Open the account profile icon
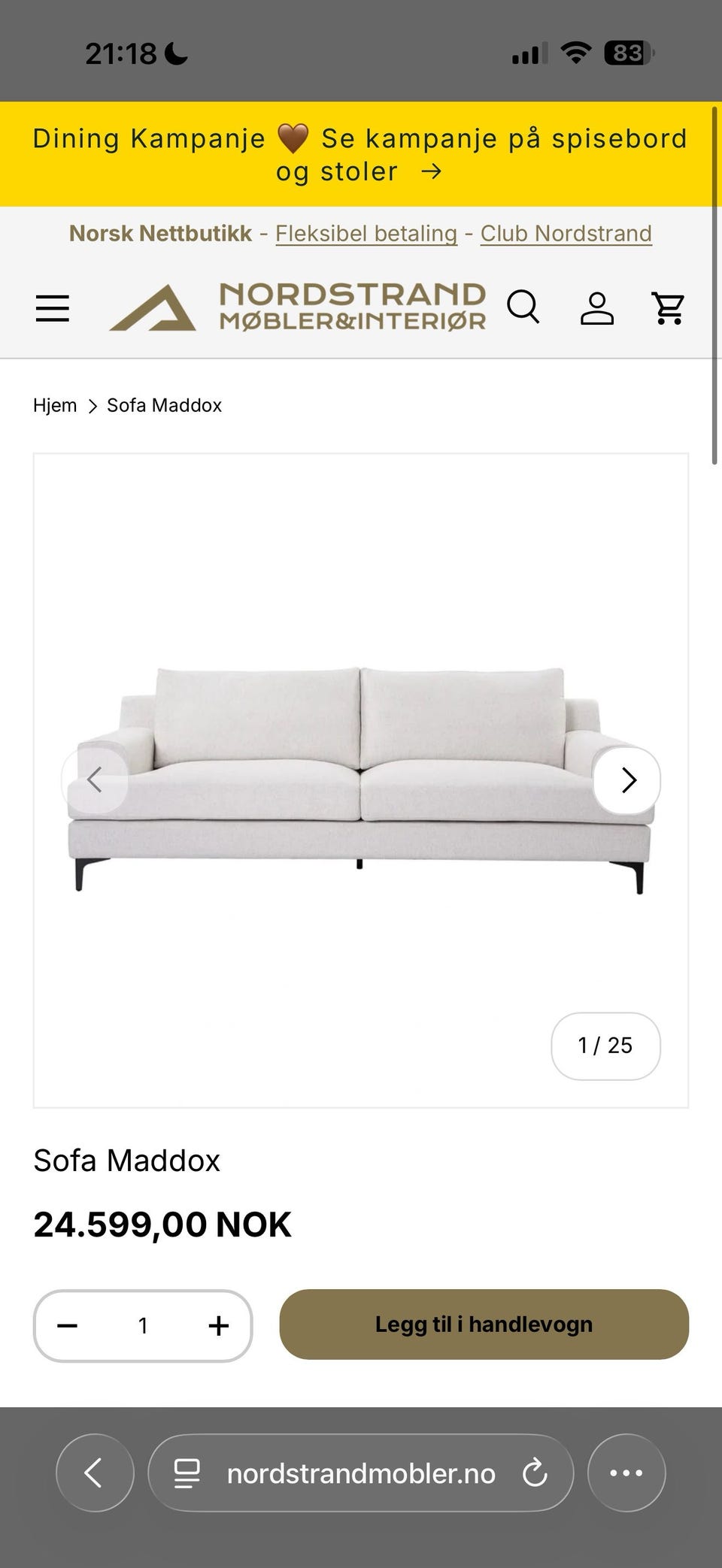Screen dimensions: 722x1568 pyautogui.click(x=596, y=308)
